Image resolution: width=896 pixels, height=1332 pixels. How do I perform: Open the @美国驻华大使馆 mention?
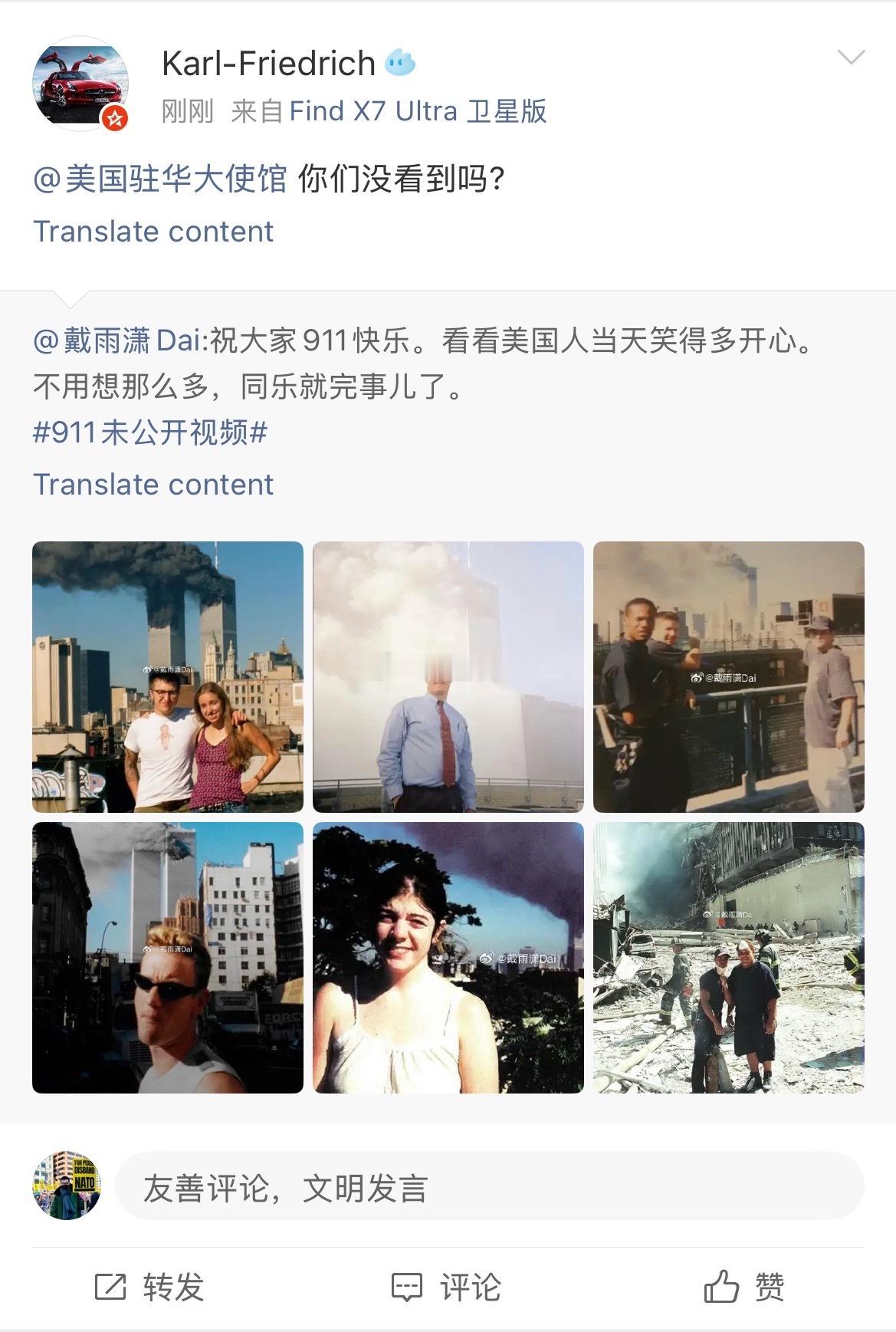click(160, 179)
